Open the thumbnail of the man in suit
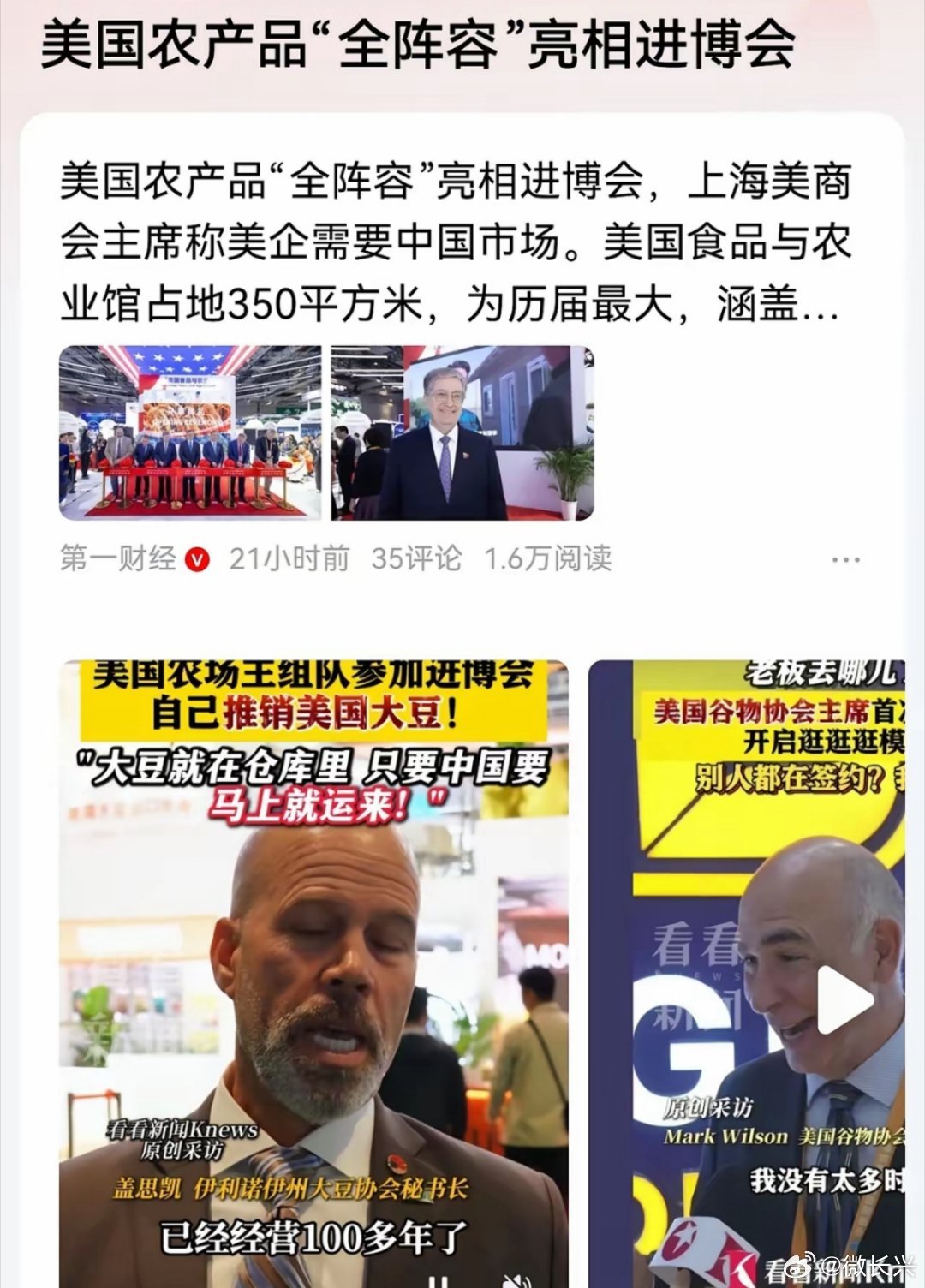The width and height of the screenshot is (925, 1288). point(459,433)
